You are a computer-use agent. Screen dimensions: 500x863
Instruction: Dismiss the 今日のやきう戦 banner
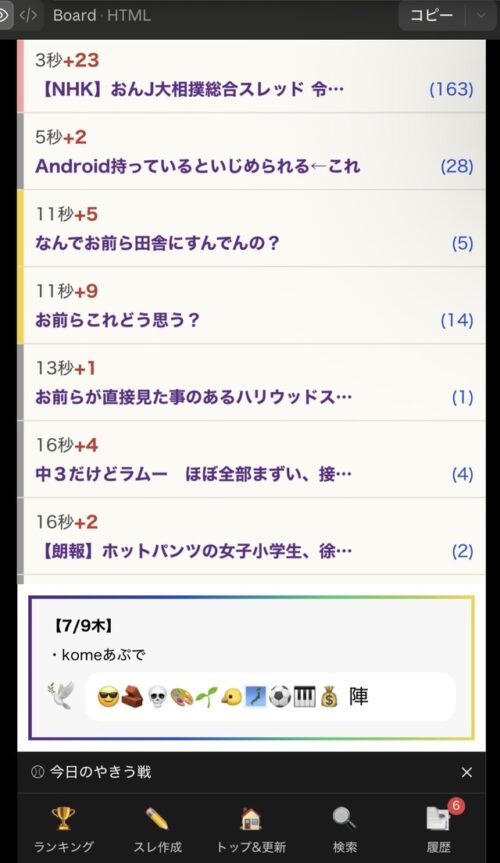[466, 772]
